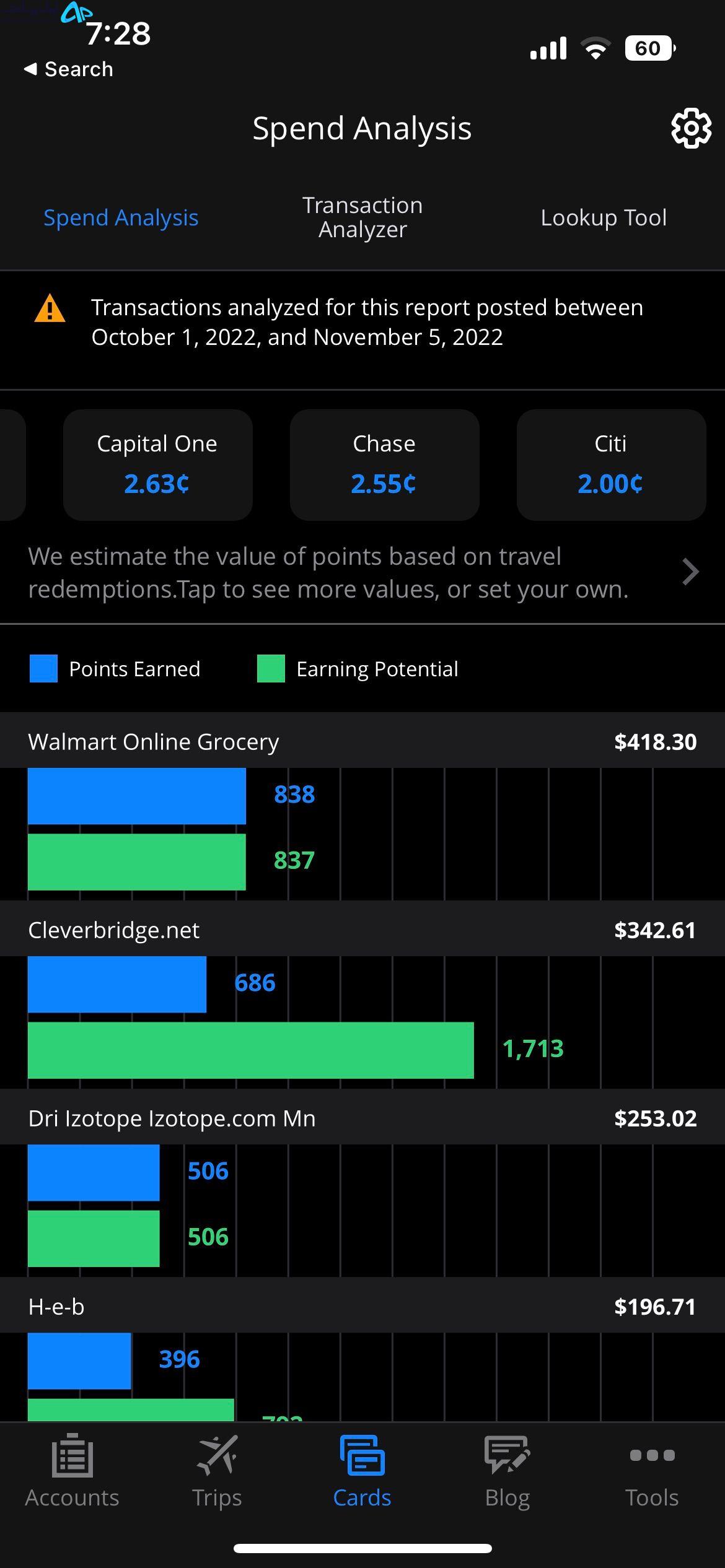Image resolution: width=725 pixels, height=1568 pixels.
Task: Go to the Accounts tab
Action: (x=72, y=1470)
